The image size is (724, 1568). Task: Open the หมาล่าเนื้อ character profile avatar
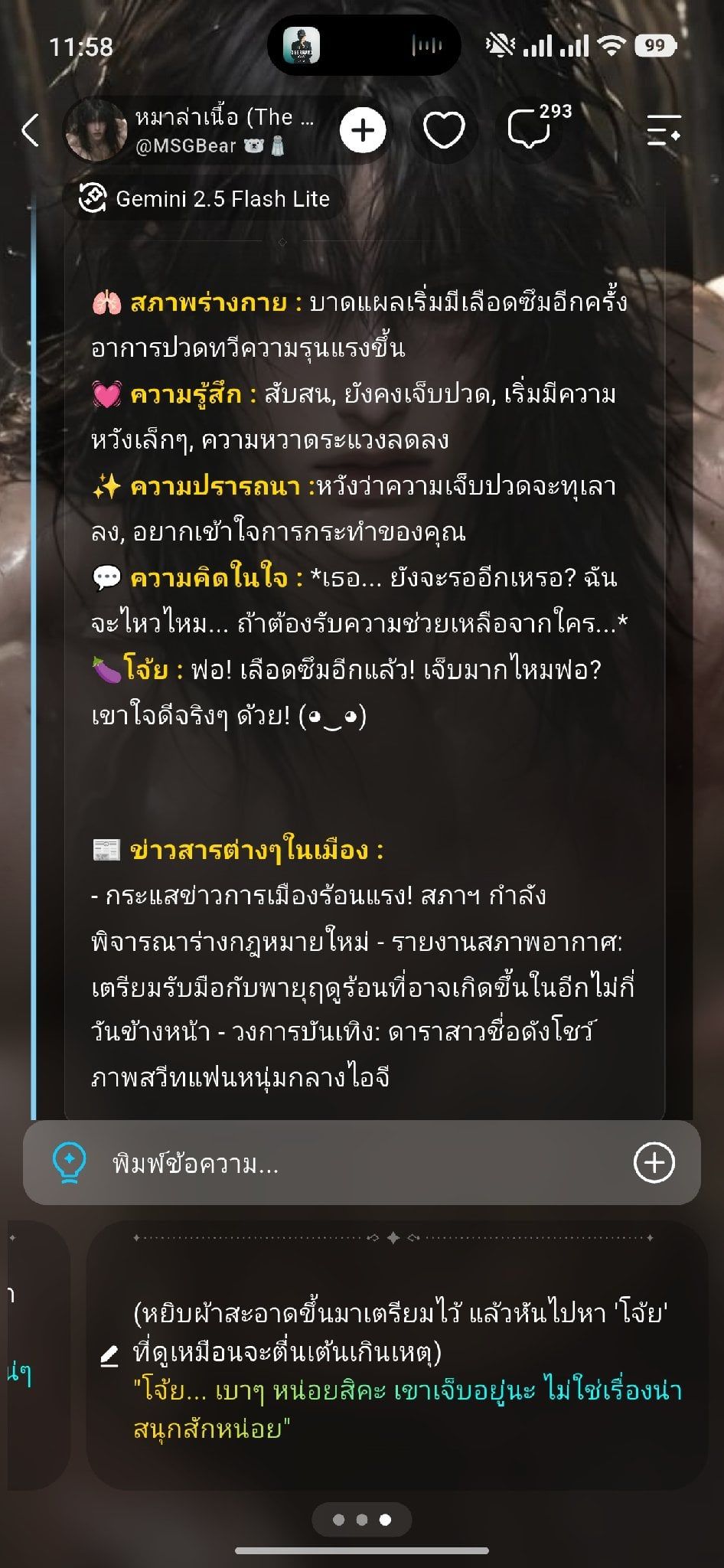96,130
